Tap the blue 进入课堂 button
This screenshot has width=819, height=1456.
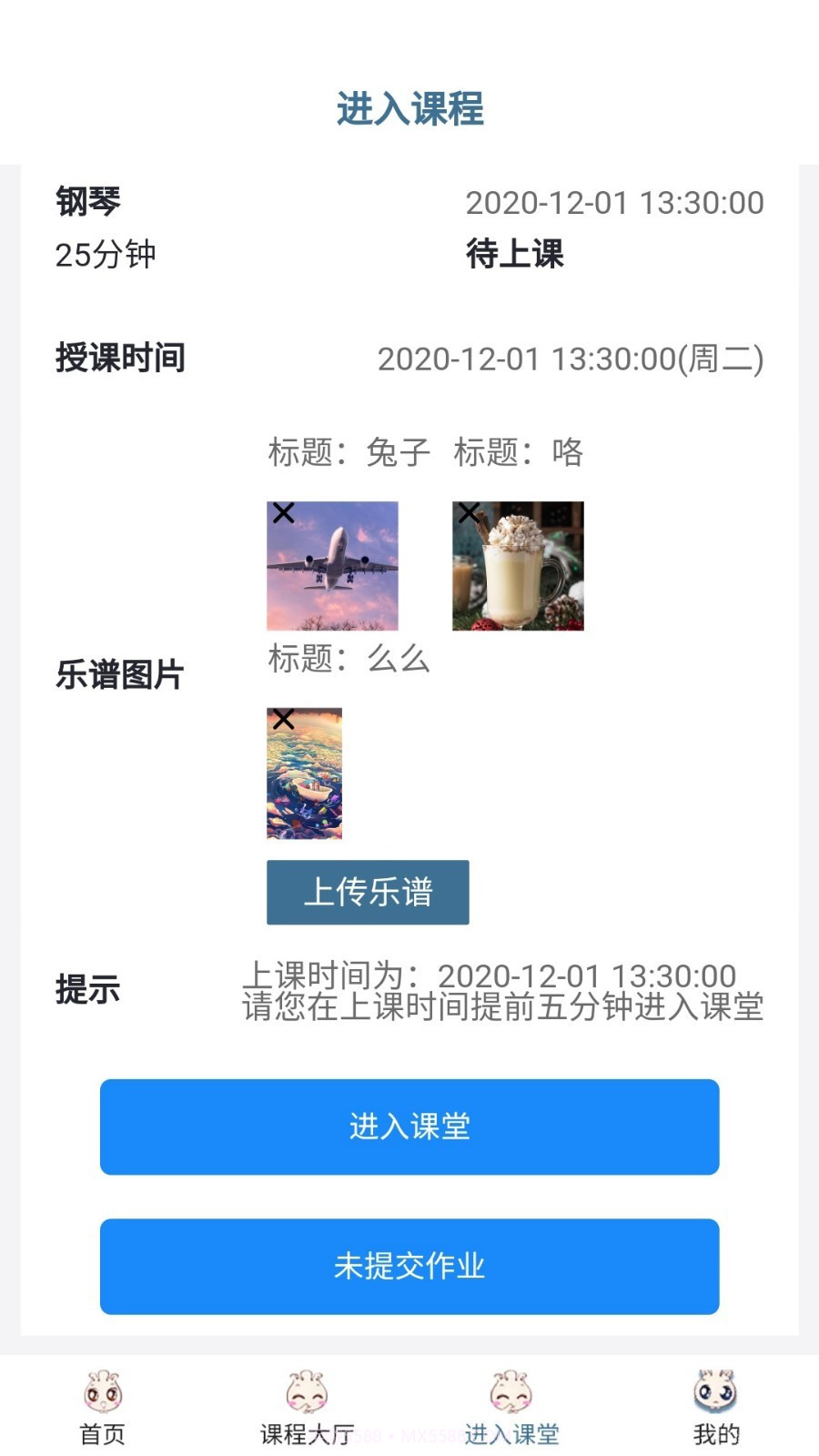click(409, 1127)
